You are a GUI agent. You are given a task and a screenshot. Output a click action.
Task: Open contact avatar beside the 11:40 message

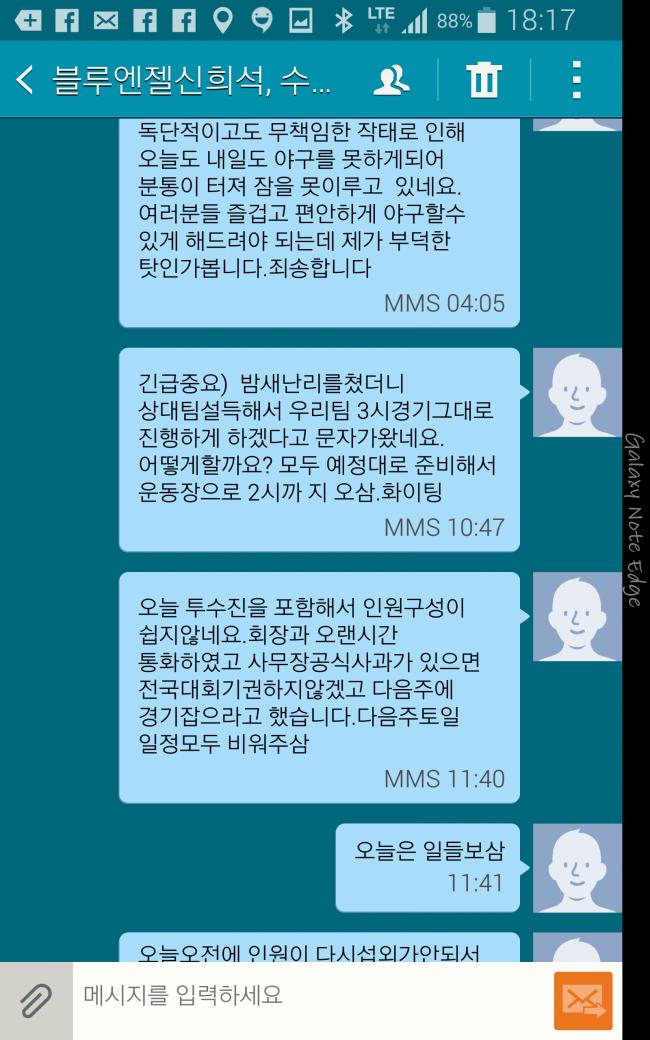(x=577, y=616)
